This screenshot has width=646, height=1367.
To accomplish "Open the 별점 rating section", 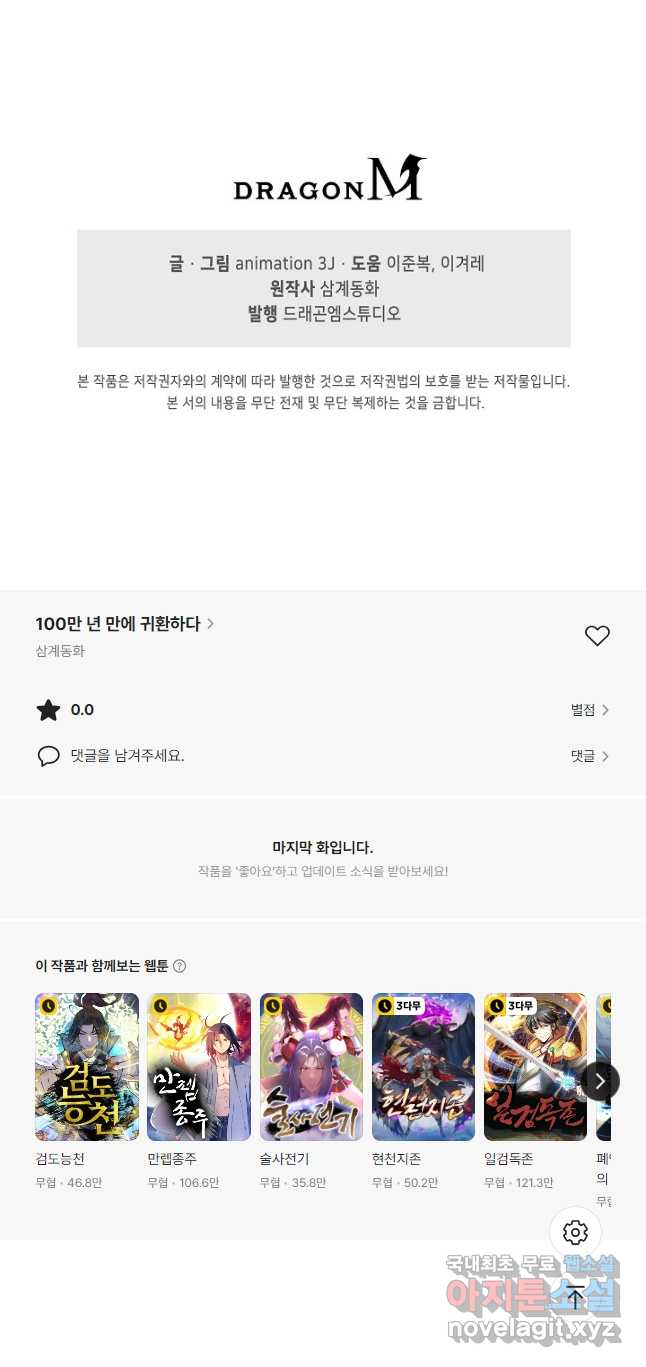I will (x=590, y=710).
